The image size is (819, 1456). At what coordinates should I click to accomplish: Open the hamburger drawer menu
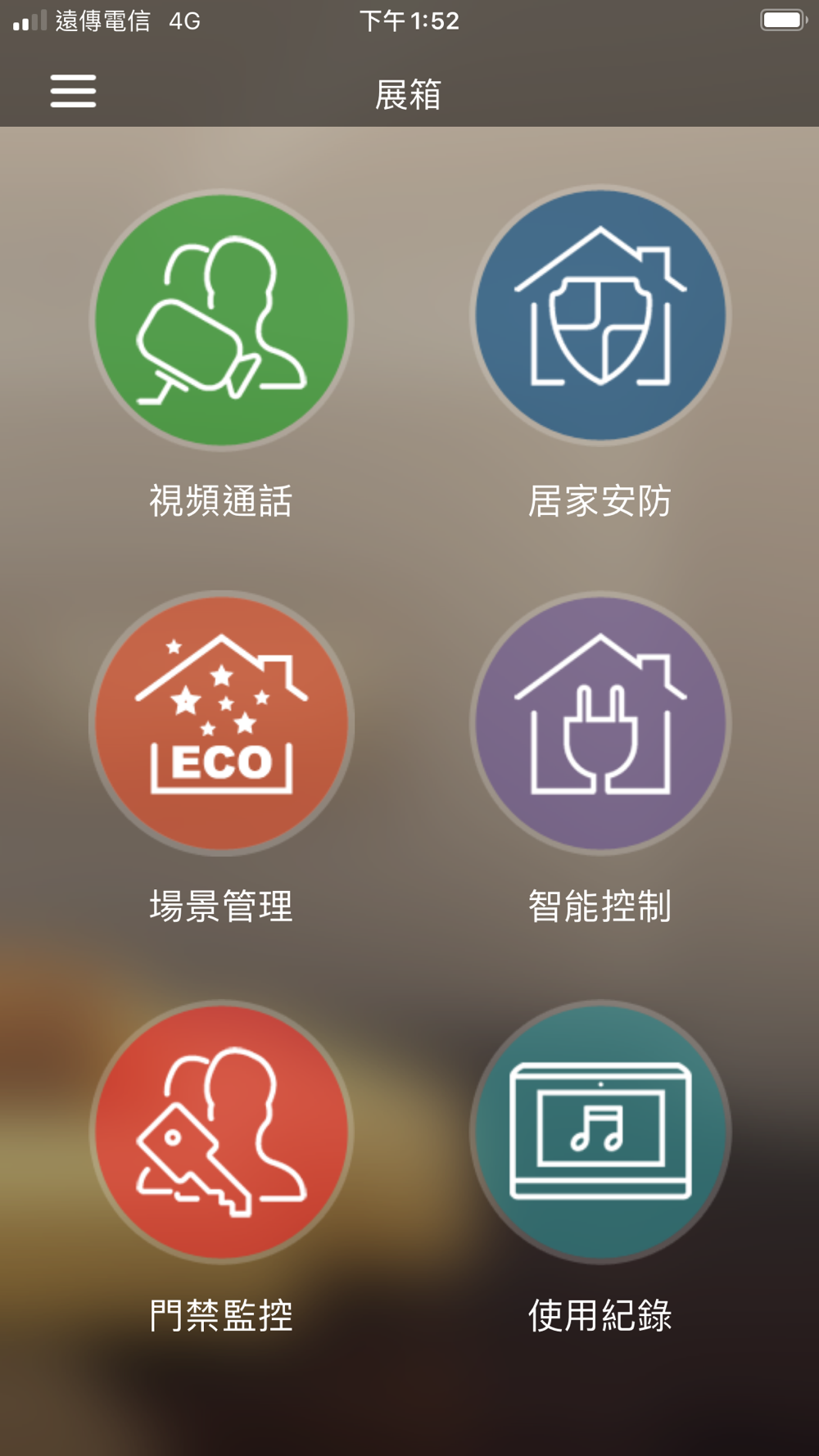click(x=73, y=91)
